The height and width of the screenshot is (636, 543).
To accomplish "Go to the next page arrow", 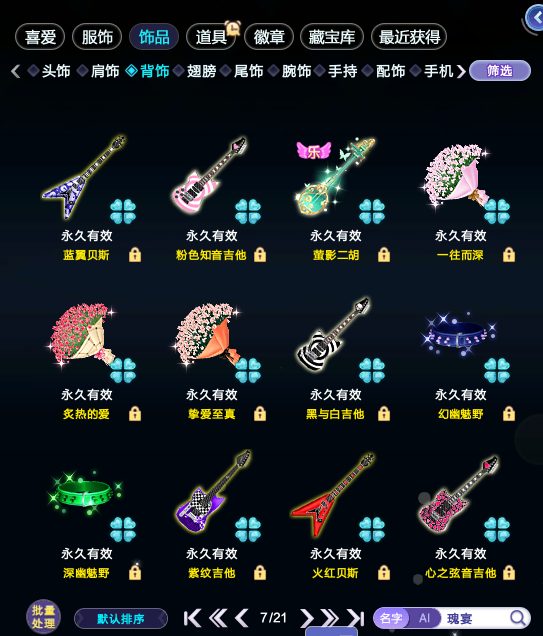I will click(307, 618).
